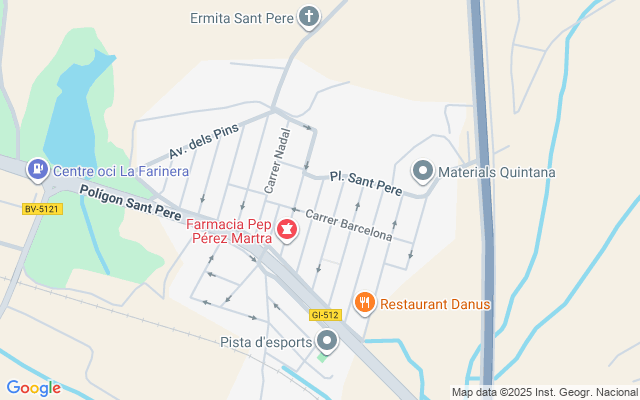View the Restaurant Danus place marker
The image size is (640, 400).
[x=364, y=302]
